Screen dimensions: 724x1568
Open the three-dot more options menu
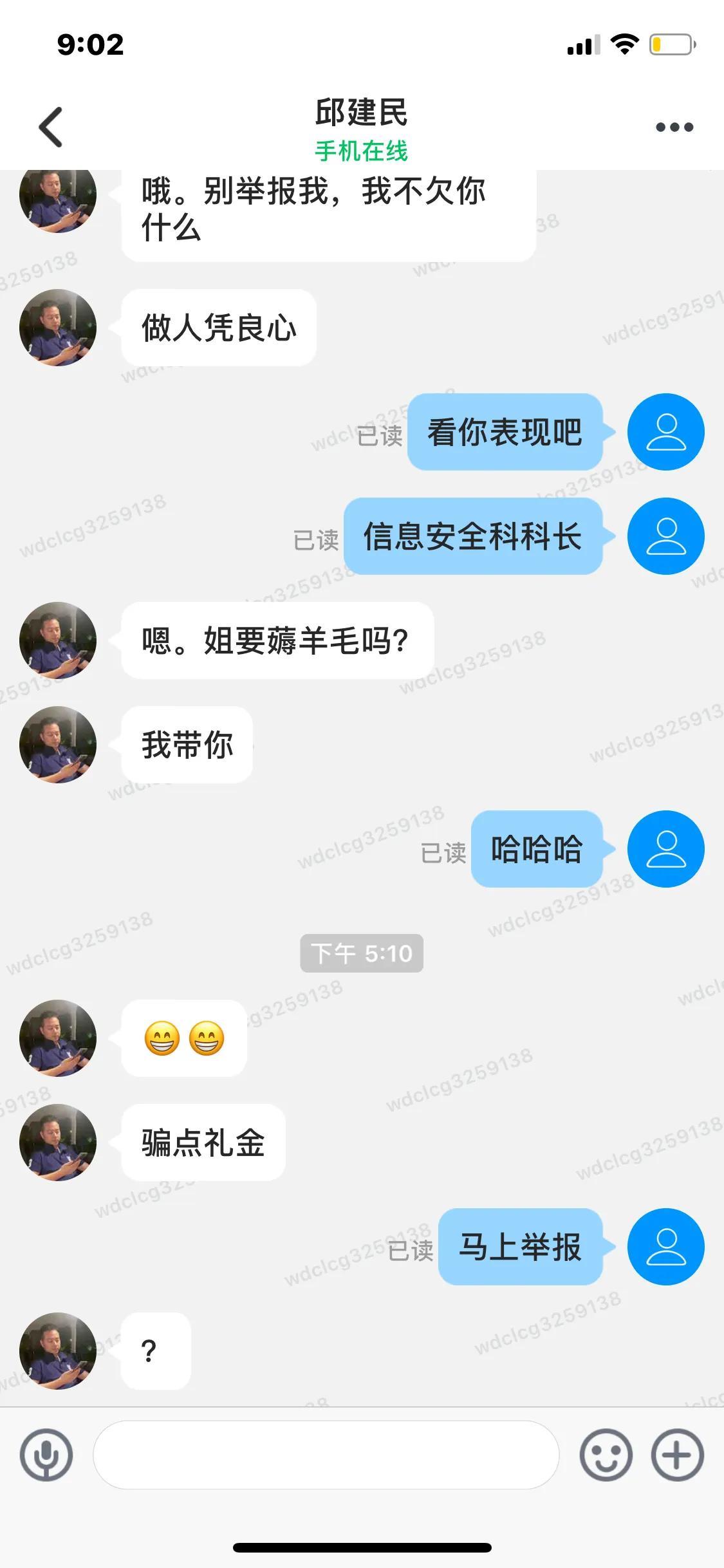pyautogui.click(x=674, y=127)
